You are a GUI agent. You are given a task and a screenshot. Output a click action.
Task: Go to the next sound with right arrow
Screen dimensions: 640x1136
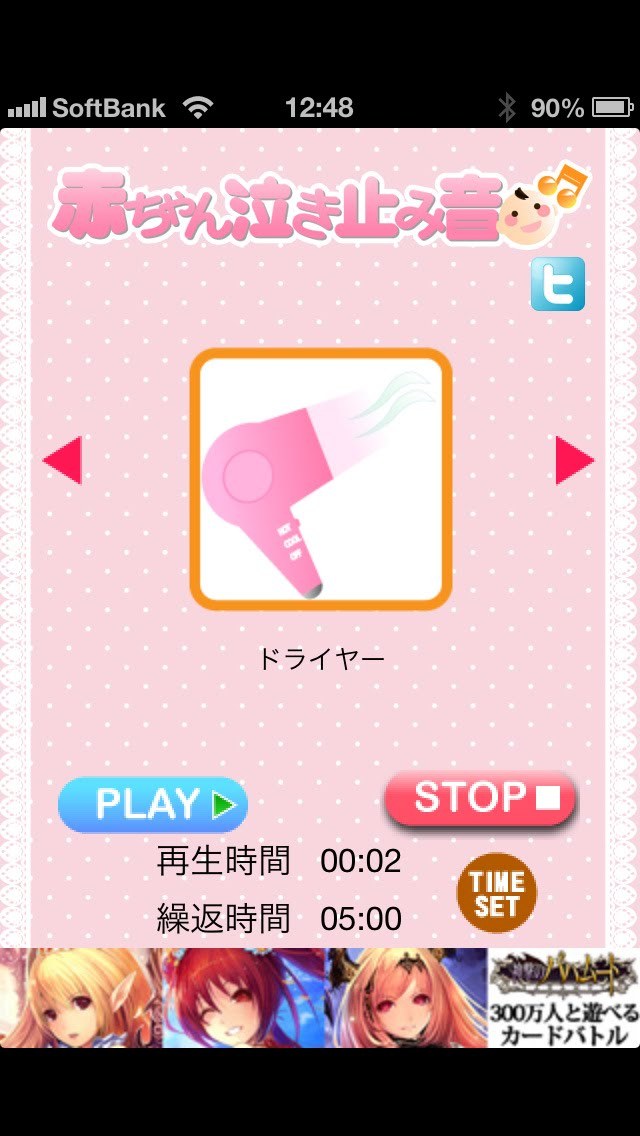point(575,461)
